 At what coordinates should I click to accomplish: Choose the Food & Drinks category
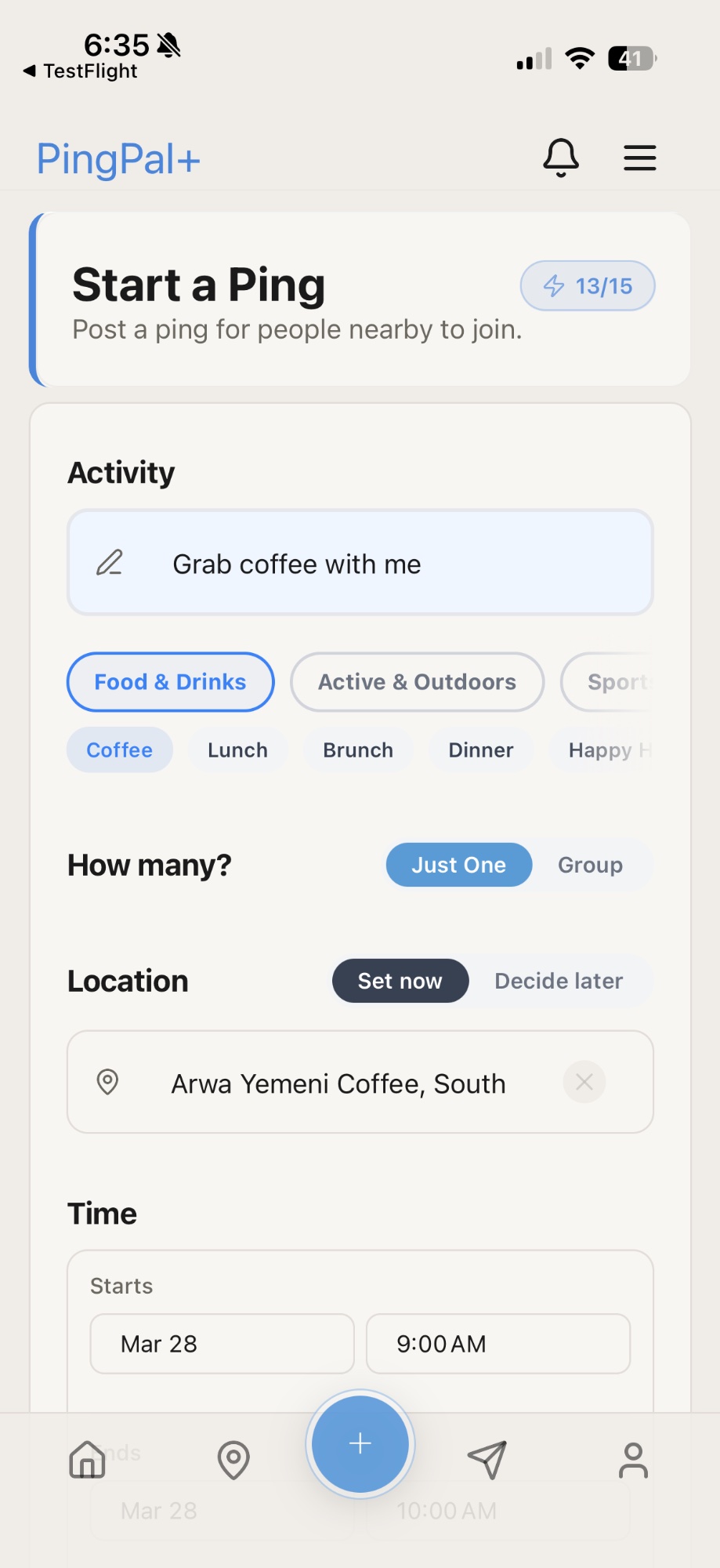(x=171, y=682)
